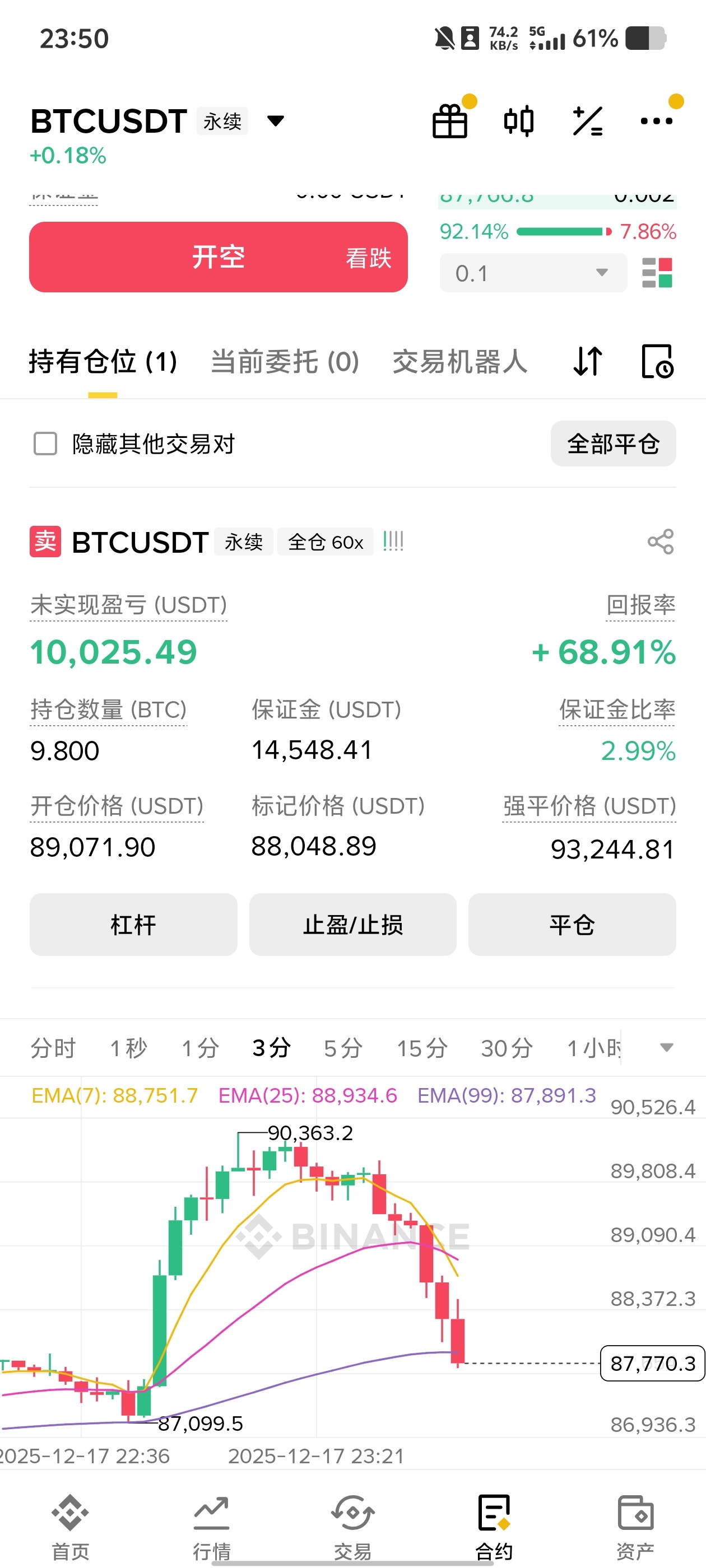Open candlestick chart view icon

(x=518, y=120)
